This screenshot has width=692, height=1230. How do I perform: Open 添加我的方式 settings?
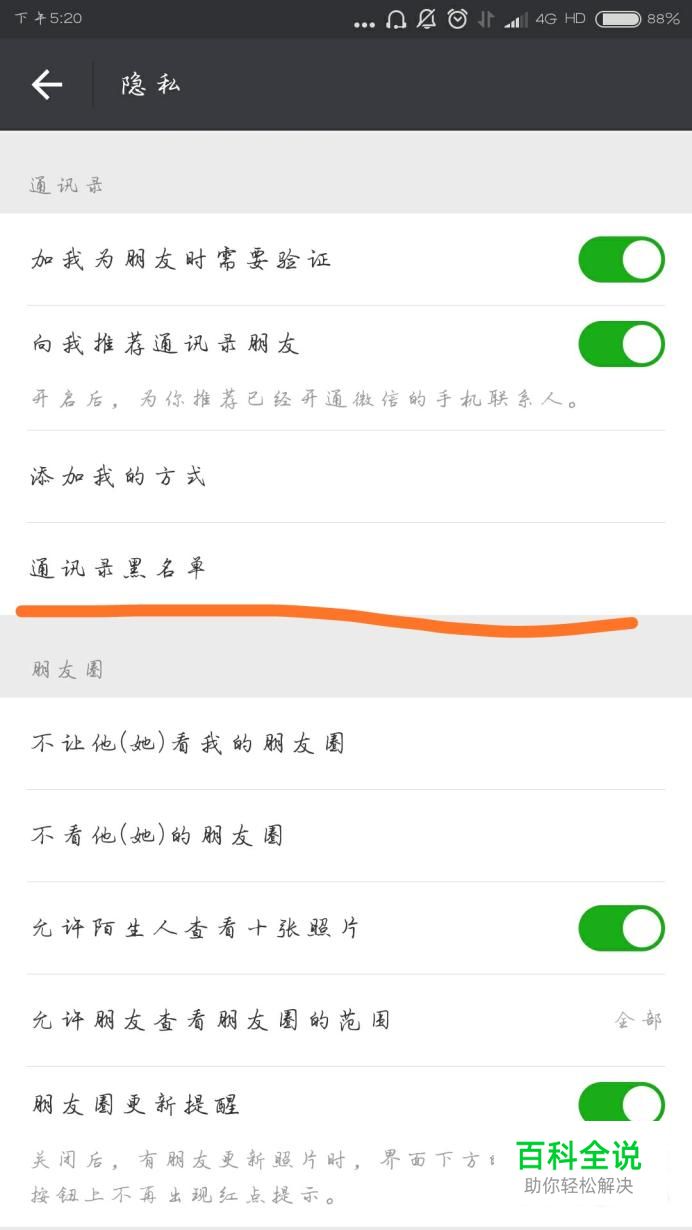tap(345, 477)
